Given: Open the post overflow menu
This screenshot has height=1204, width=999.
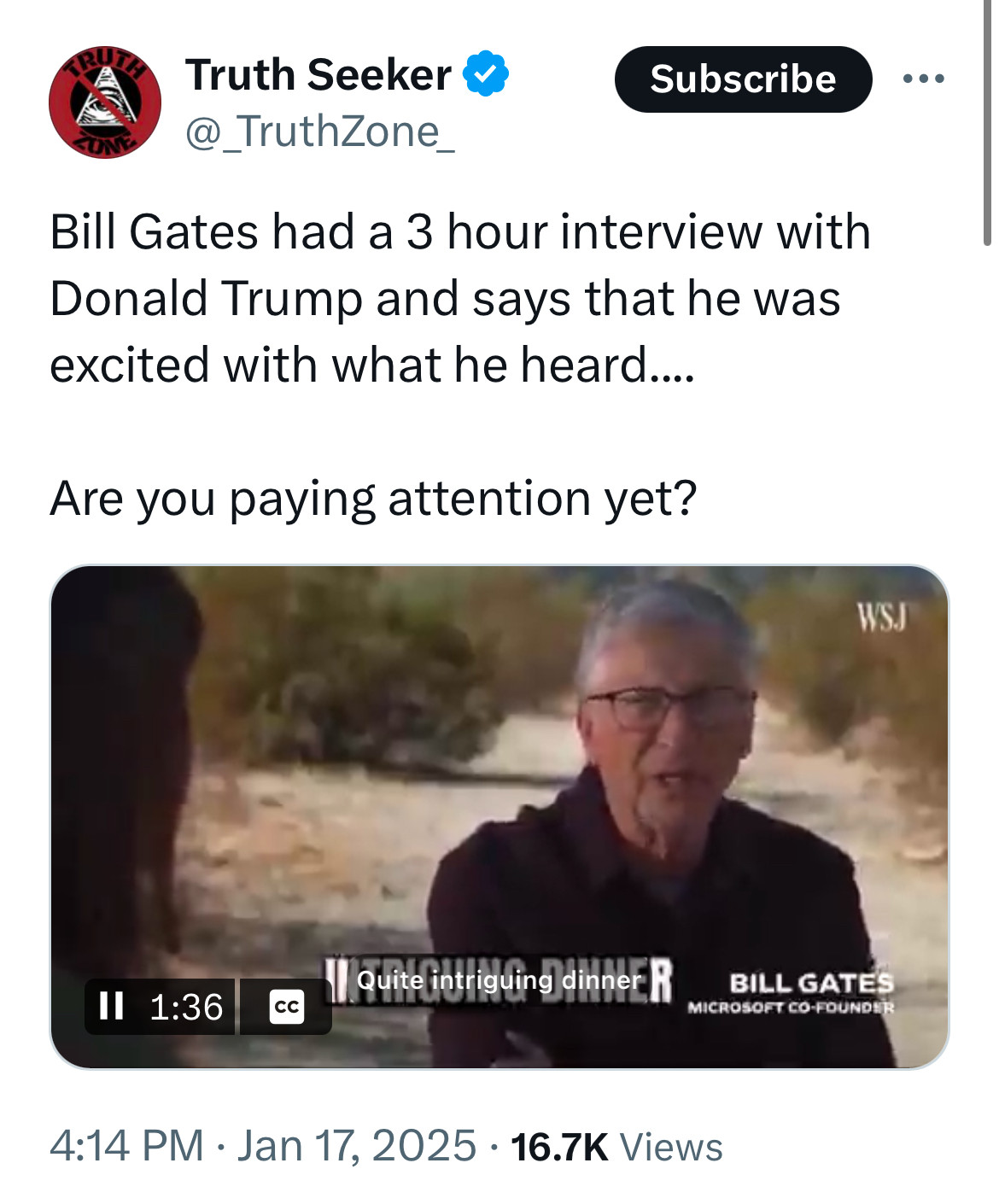Looking at the screenshot, I should [923, 79].
